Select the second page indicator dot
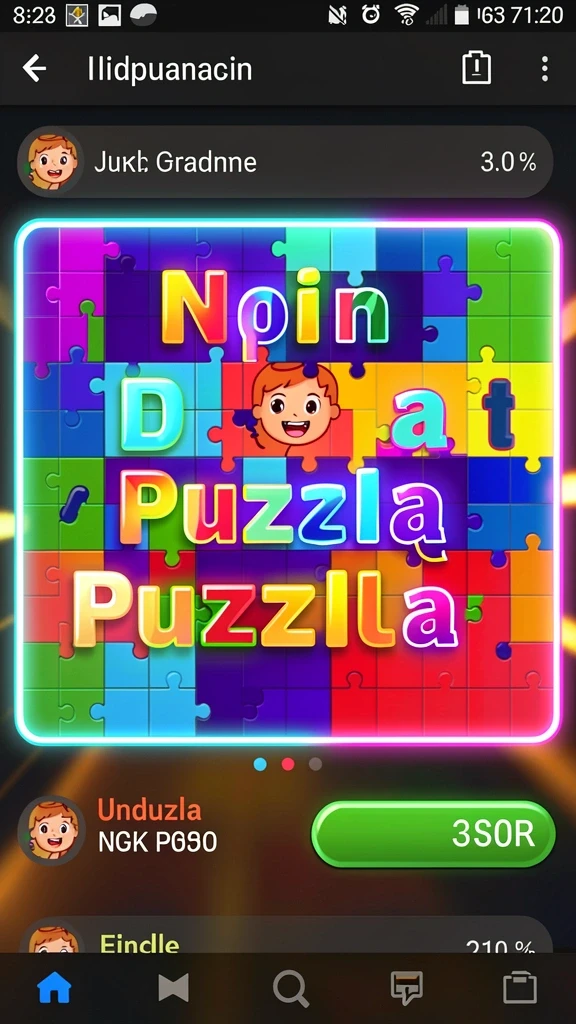Viewport: 576px width, 1024px height. [288, 764]
